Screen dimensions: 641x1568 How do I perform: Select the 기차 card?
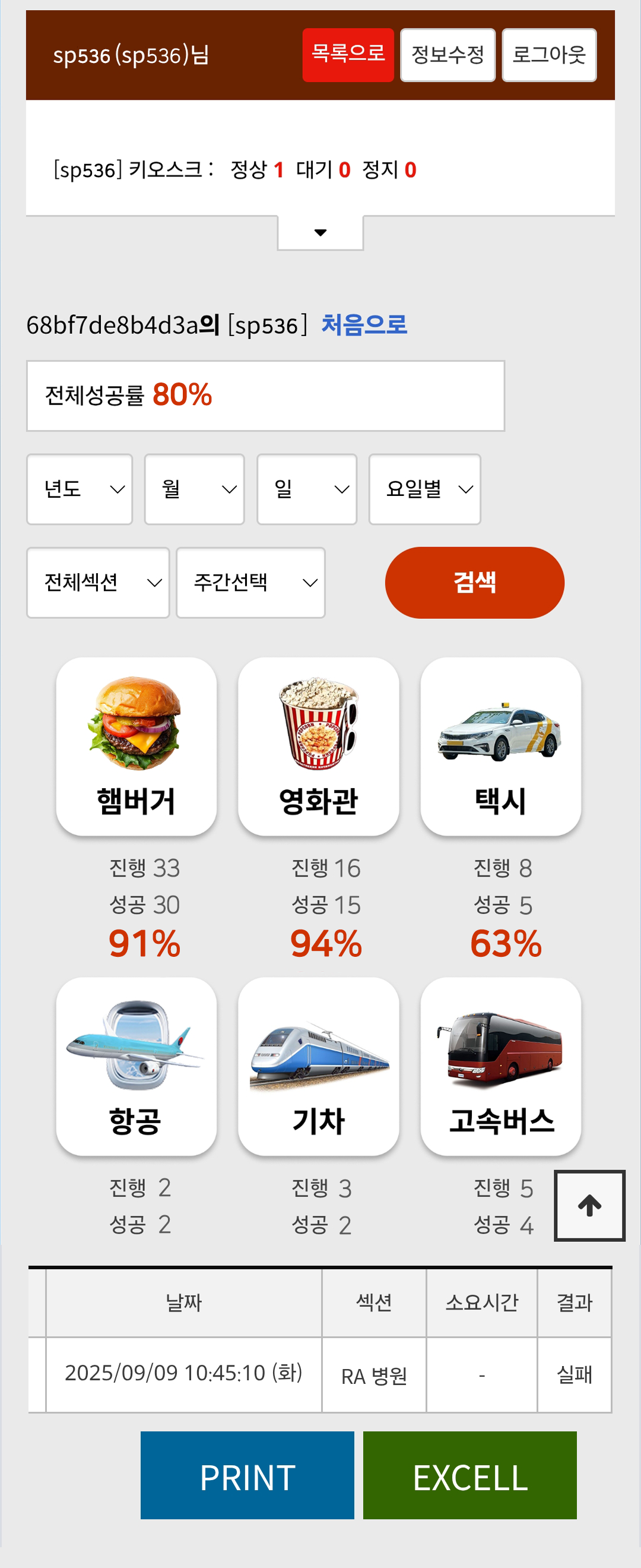(319, 1067)
